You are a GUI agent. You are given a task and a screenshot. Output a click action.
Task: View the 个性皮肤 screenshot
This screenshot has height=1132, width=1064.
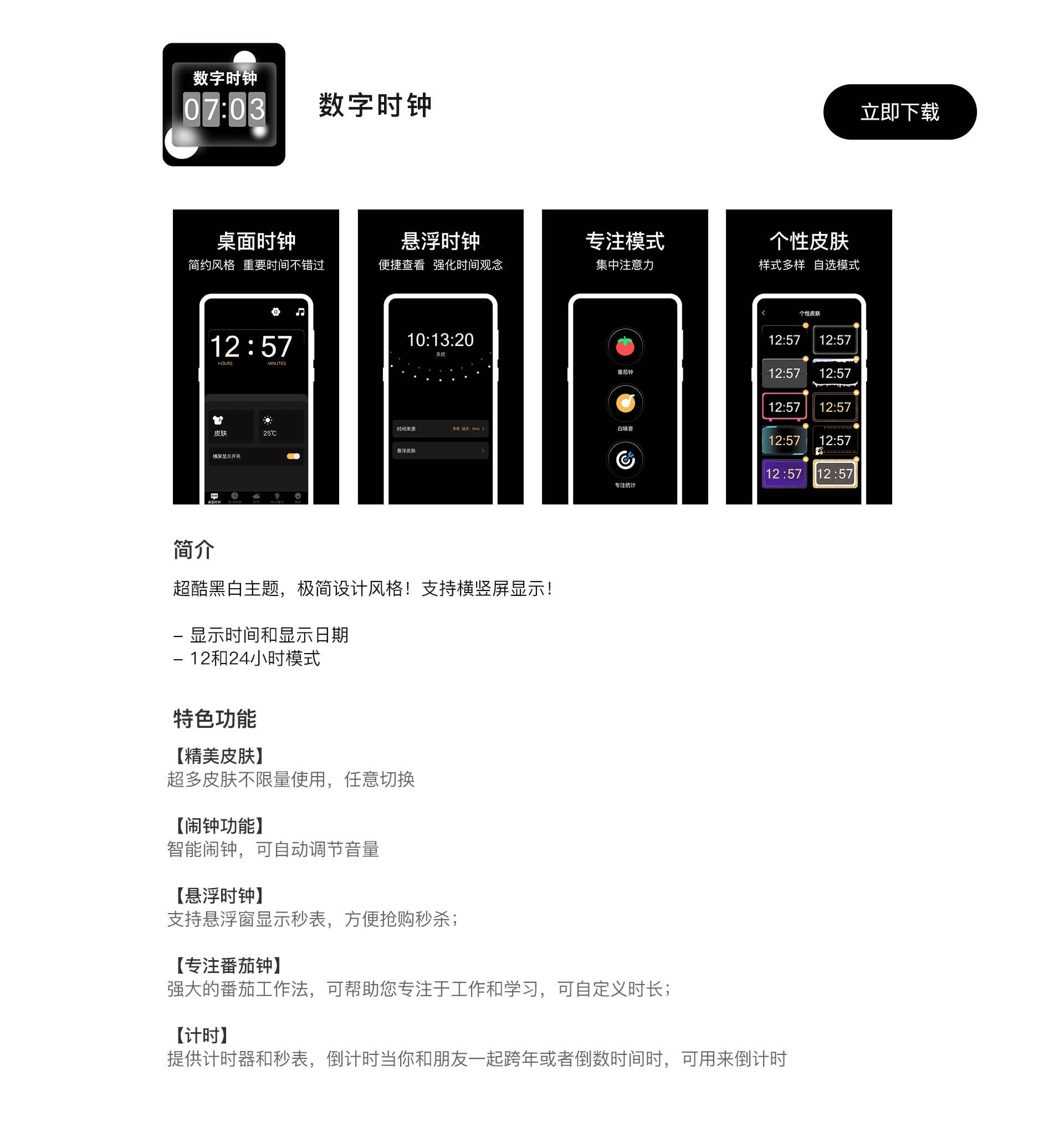809,356
